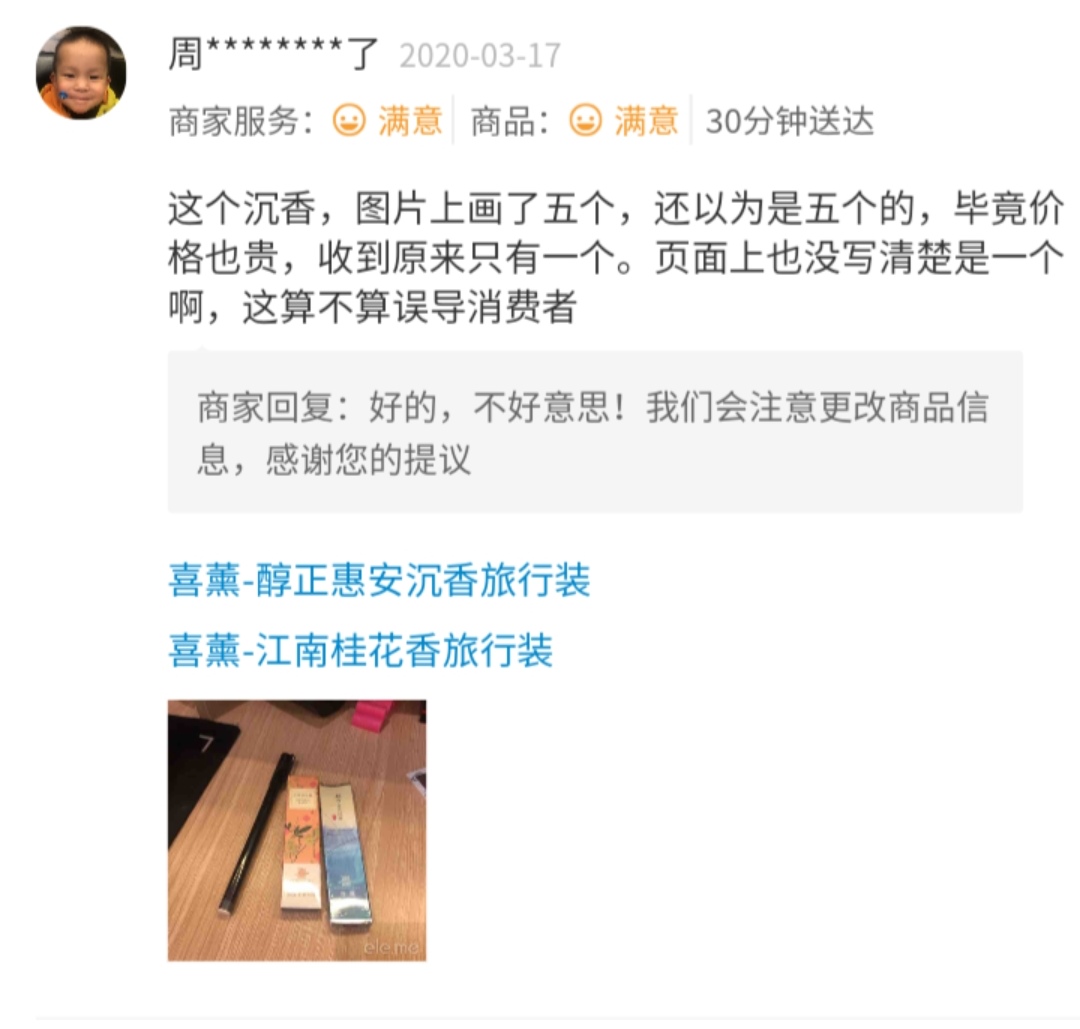
Task: Open the 喜薰-江南桂花香旅行装 product link
Action: (x=360, y=651)
